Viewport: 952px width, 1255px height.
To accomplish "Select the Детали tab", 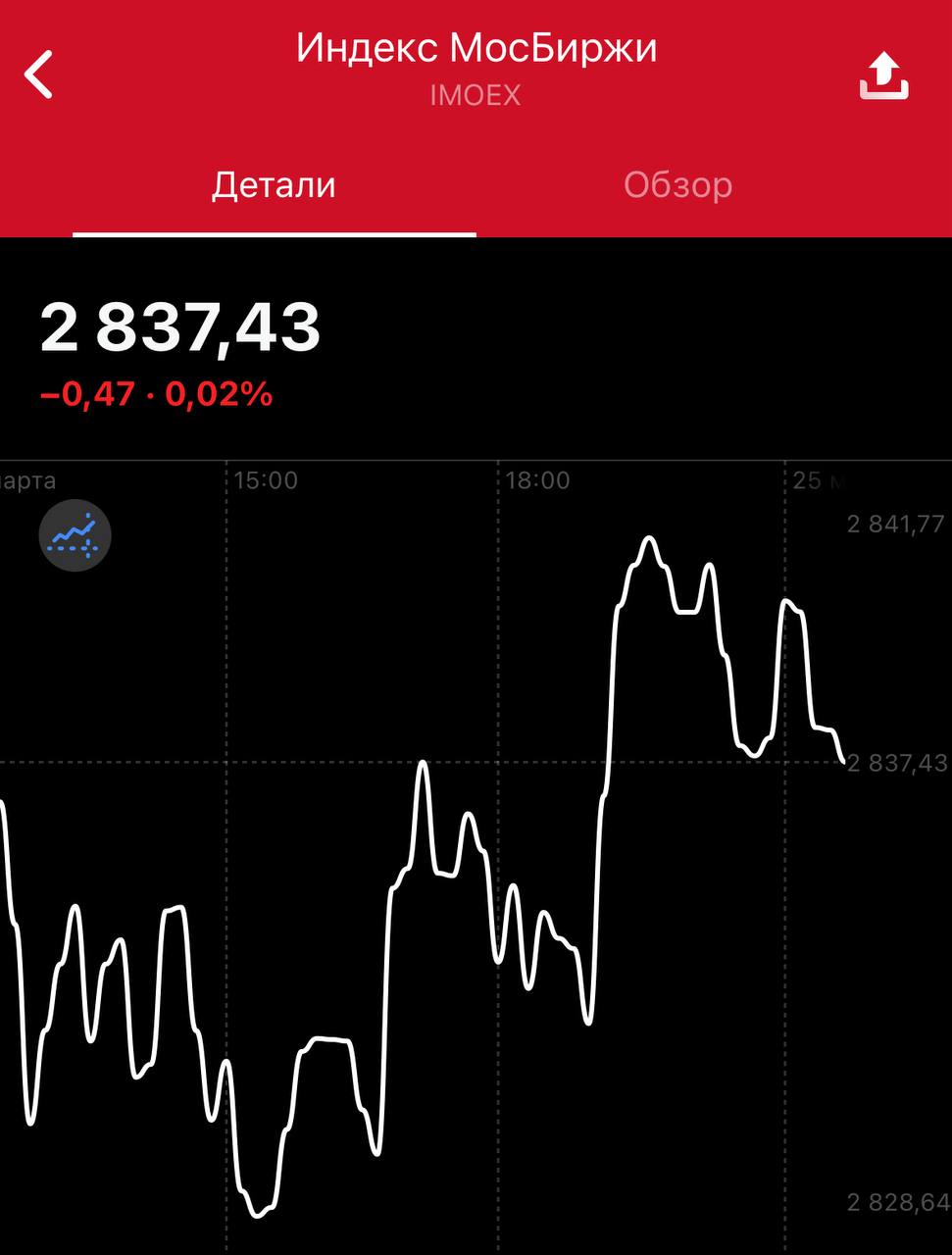I will pos(274,185).
